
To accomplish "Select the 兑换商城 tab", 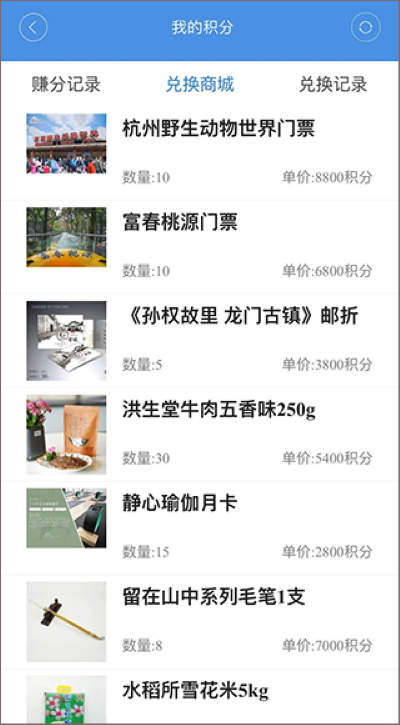I will (x=200, y=84).
